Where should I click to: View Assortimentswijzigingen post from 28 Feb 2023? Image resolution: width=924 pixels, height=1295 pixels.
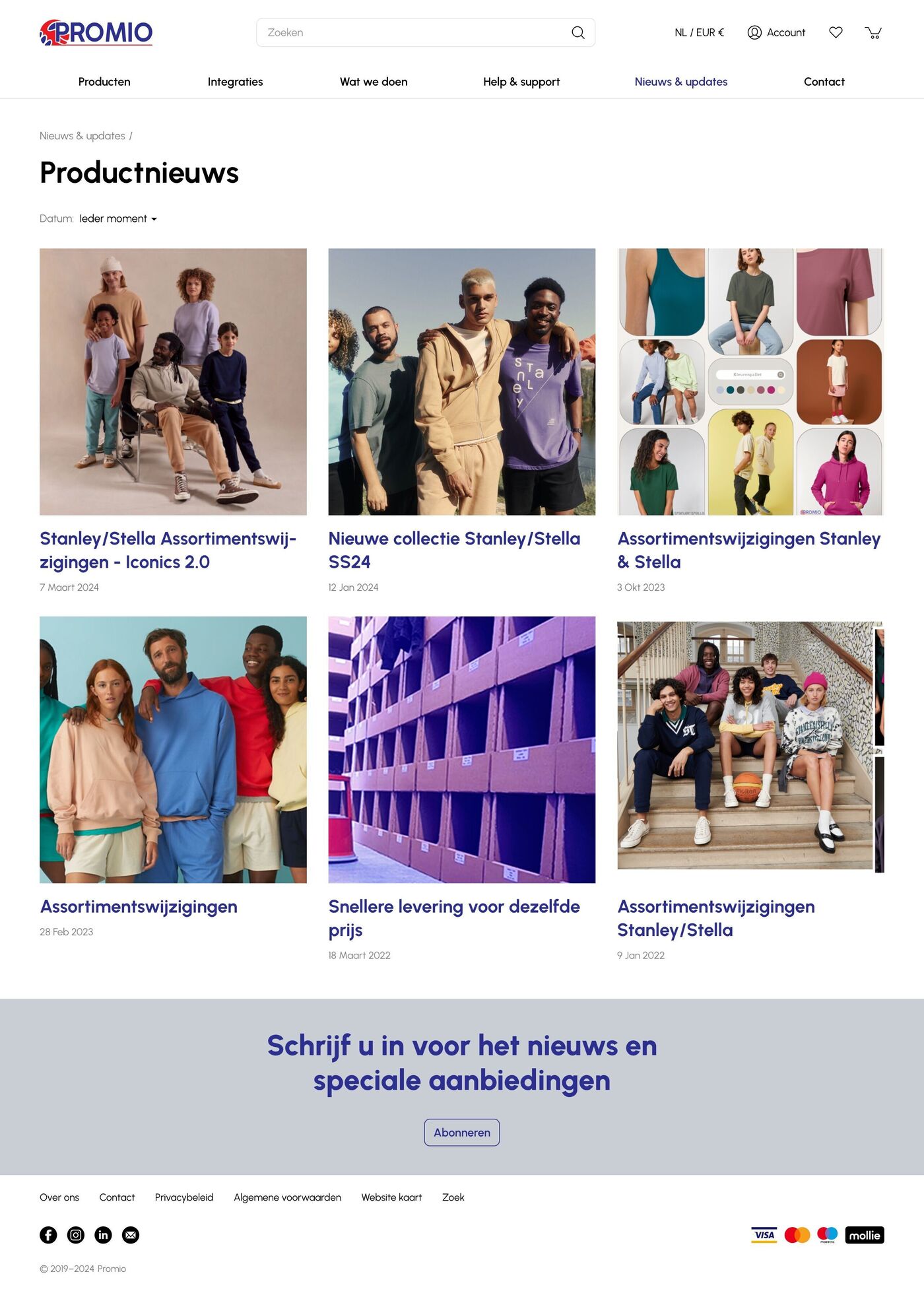tap(139, 907)
